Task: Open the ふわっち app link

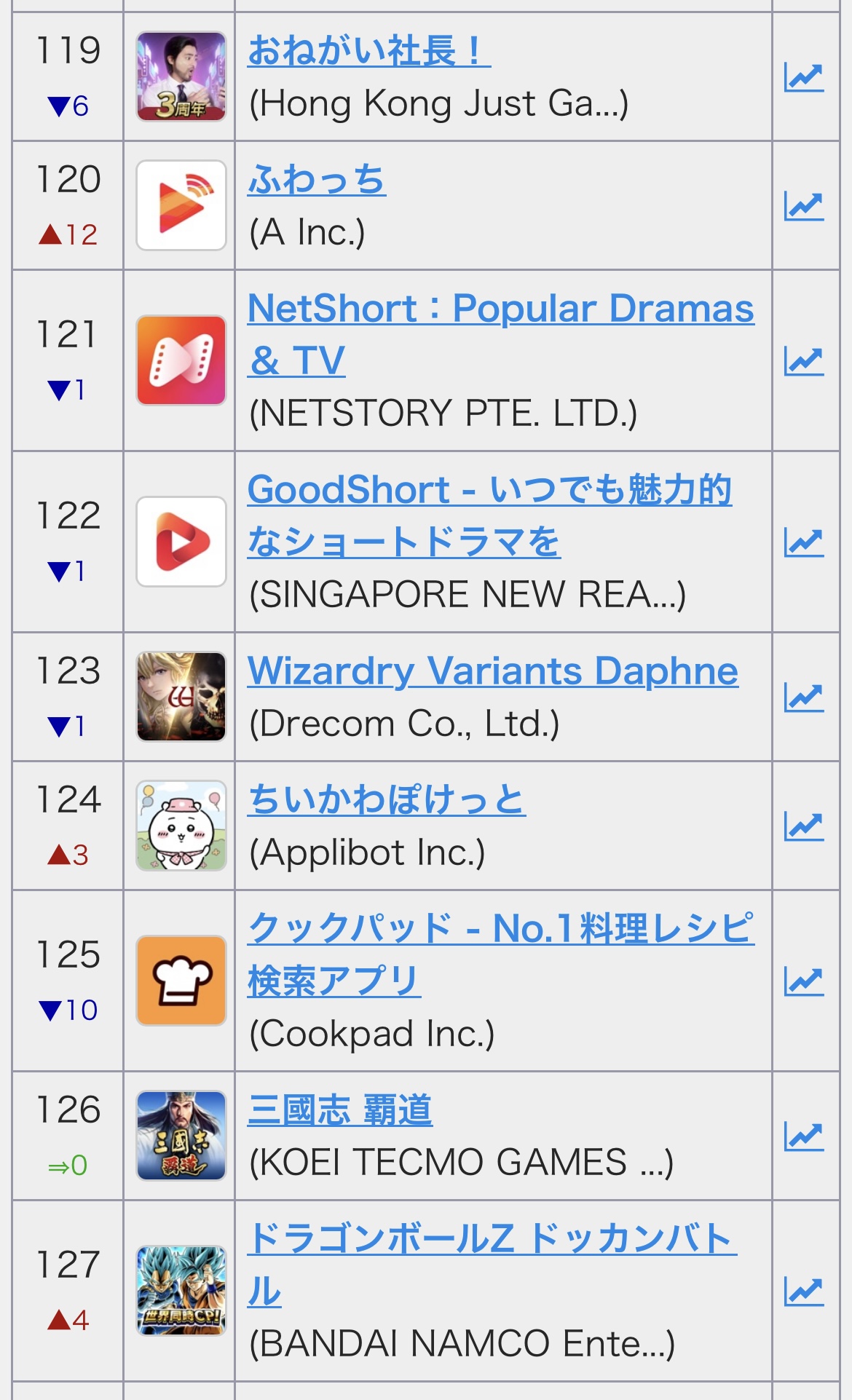Action: coord(317,180)
